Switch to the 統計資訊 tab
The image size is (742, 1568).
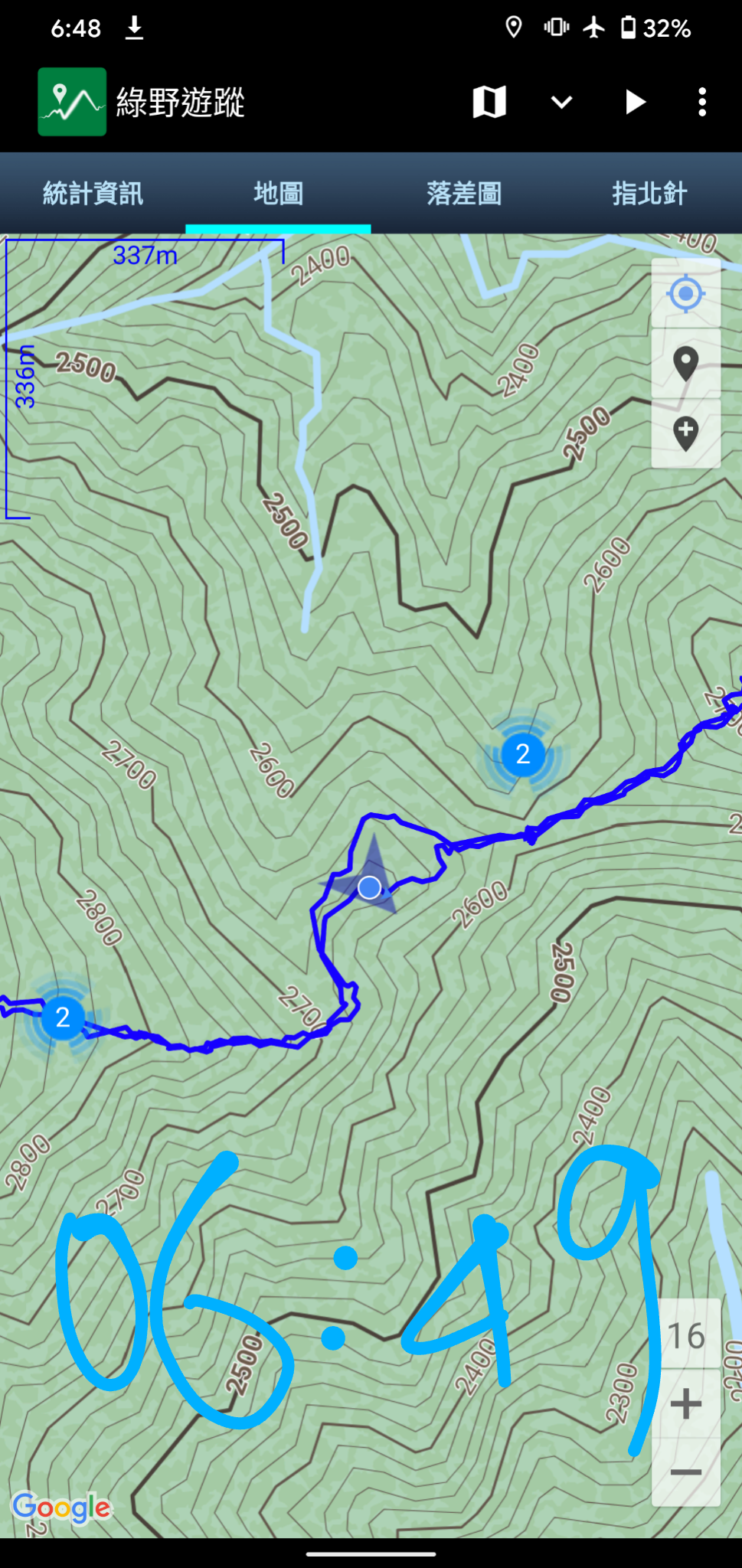coord(93,194)
